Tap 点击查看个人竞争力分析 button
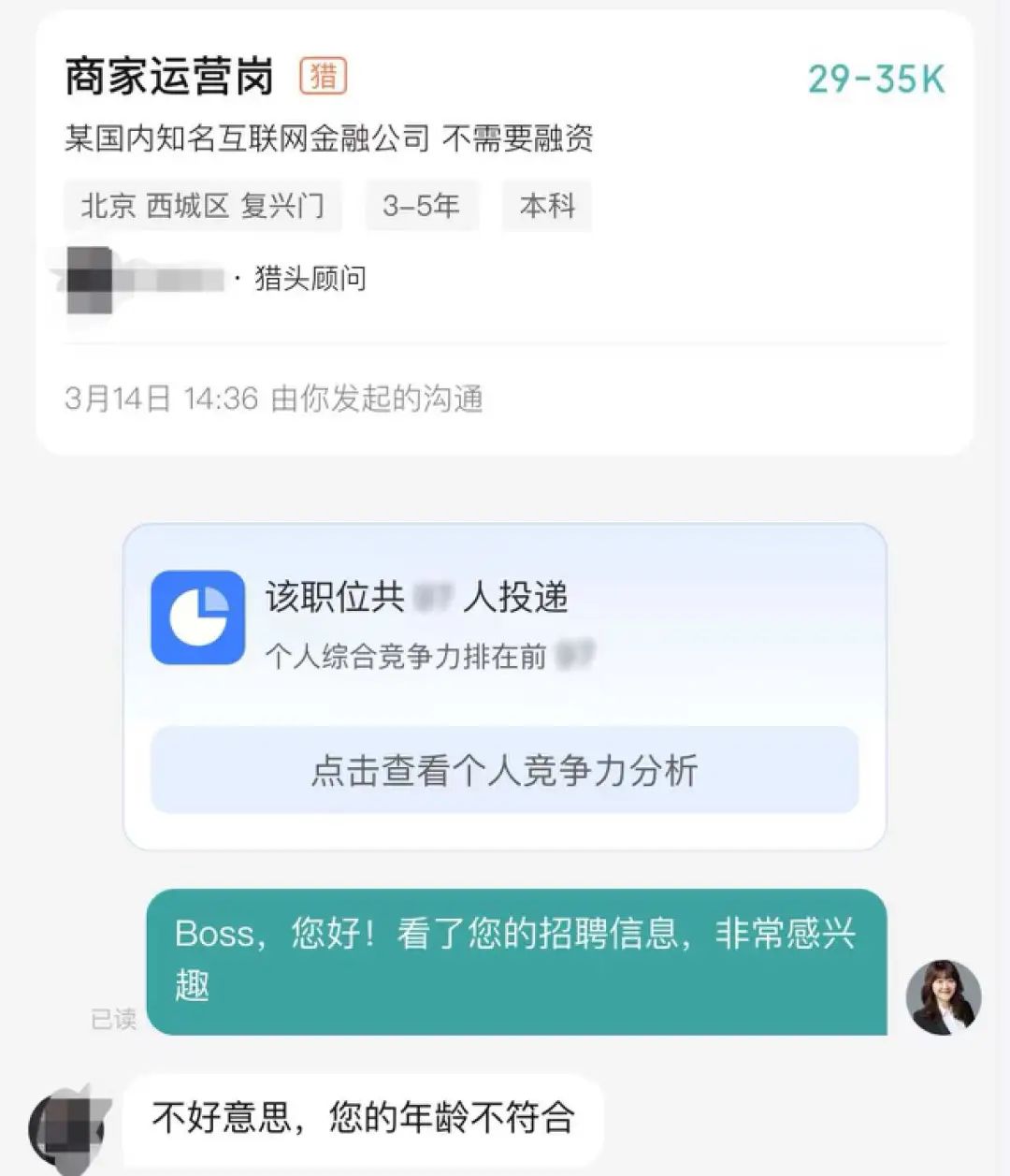Screen dimensions: 1010x1176 point(504,770)
